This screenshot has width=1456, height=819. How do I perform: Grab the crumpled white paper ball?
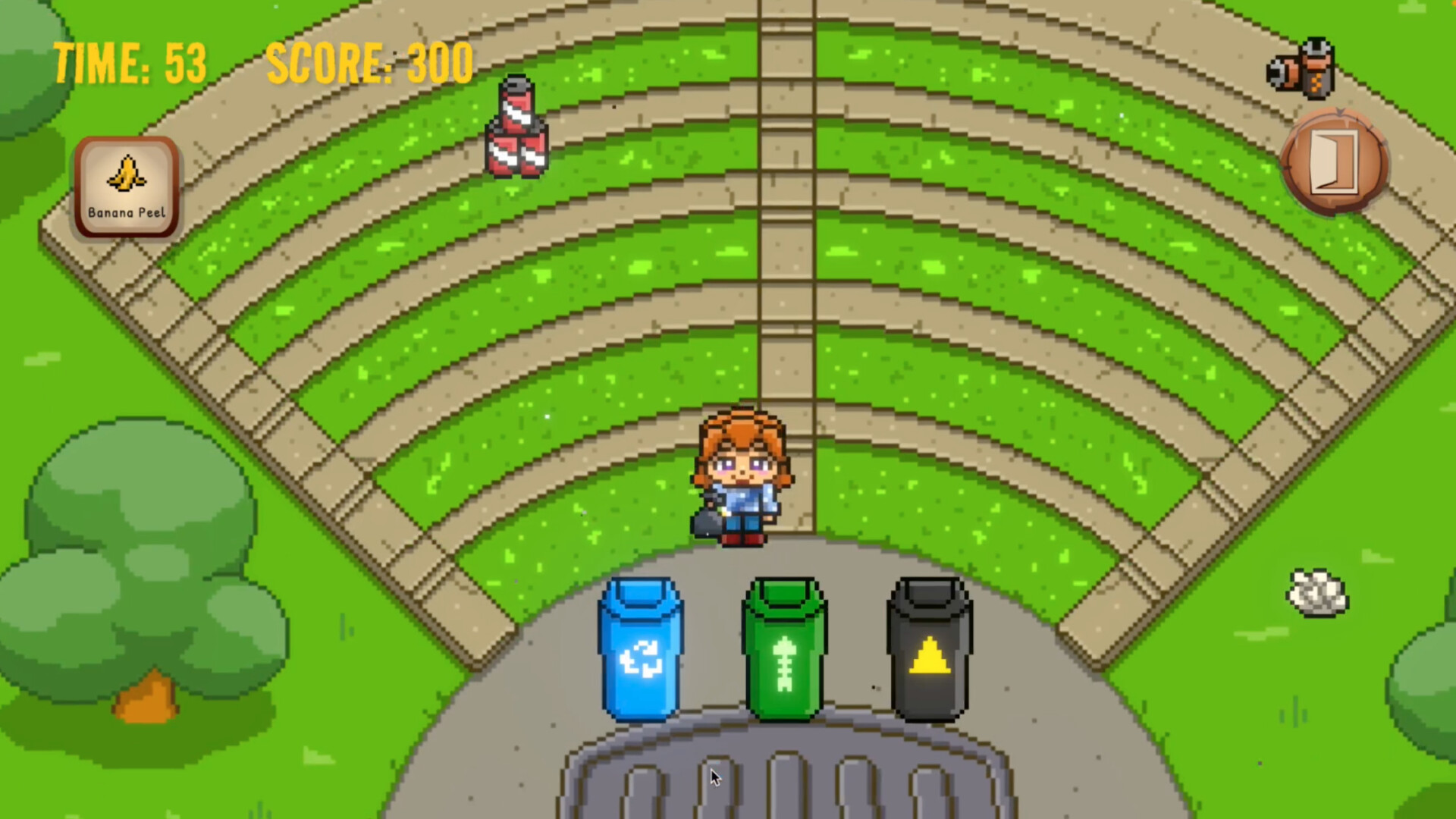[x=1317, y=592]
